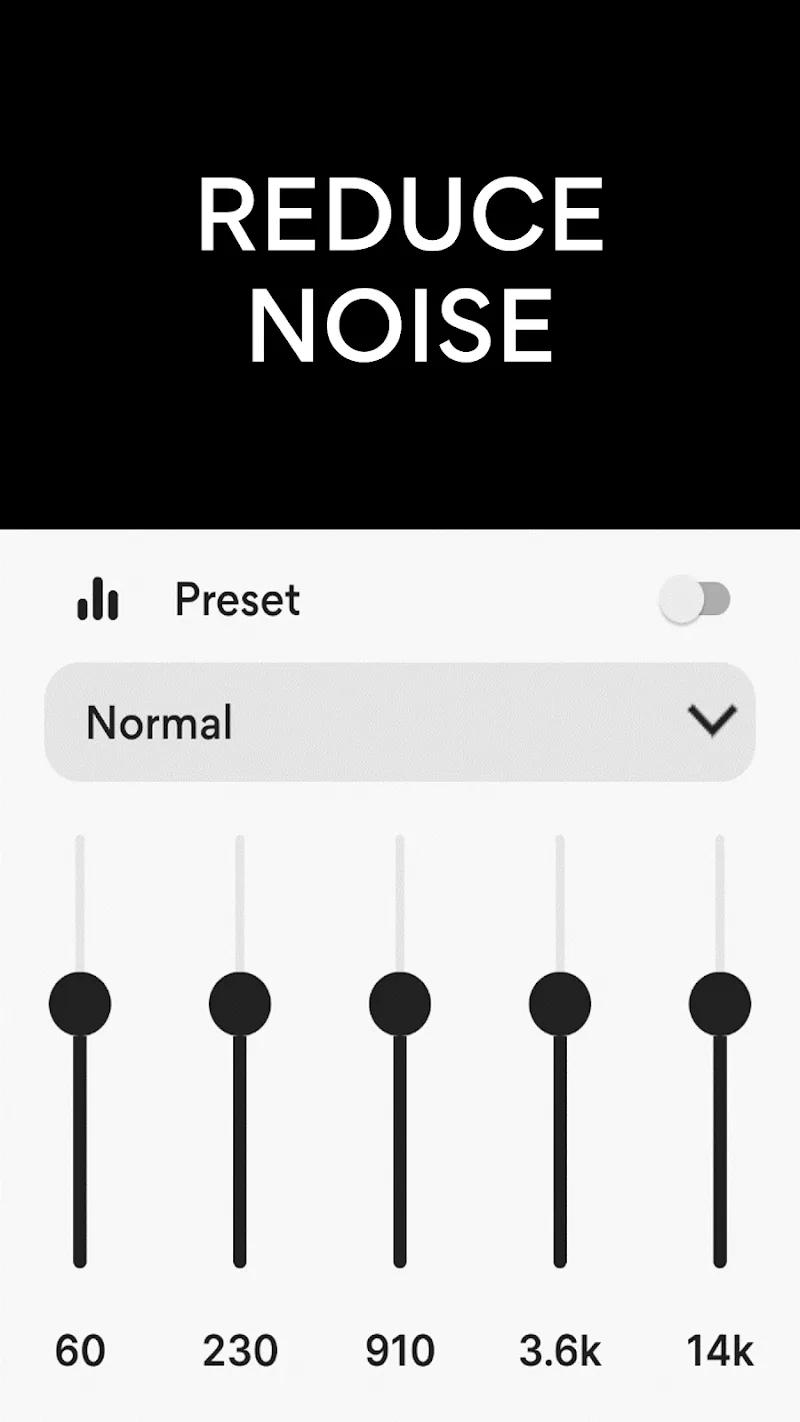This screenshot has height=1422, width=800.
Task: Click the 14k frequency label
Action: (x=721, y=1352)
